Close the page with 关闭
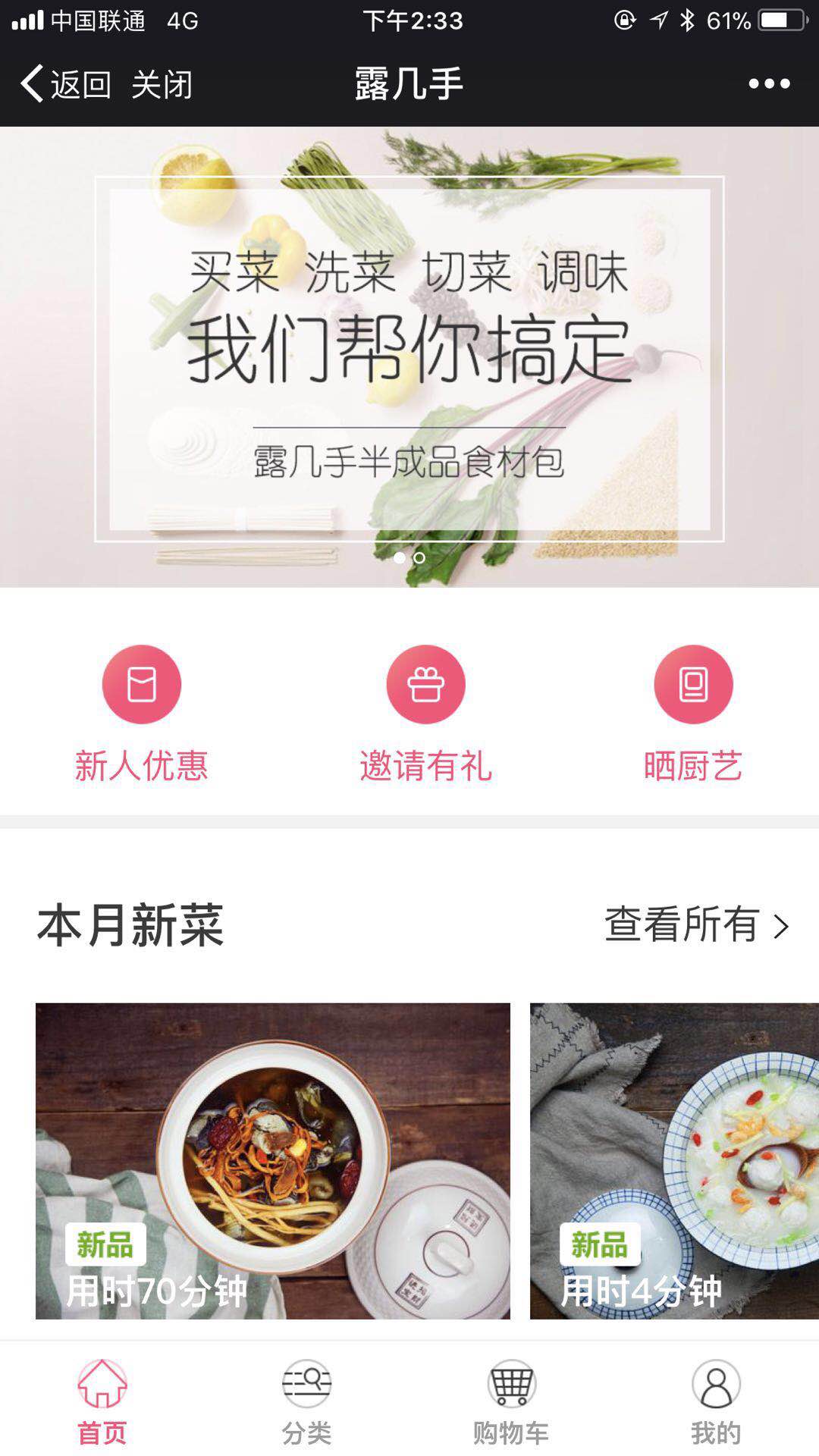 tap(162, 83)
